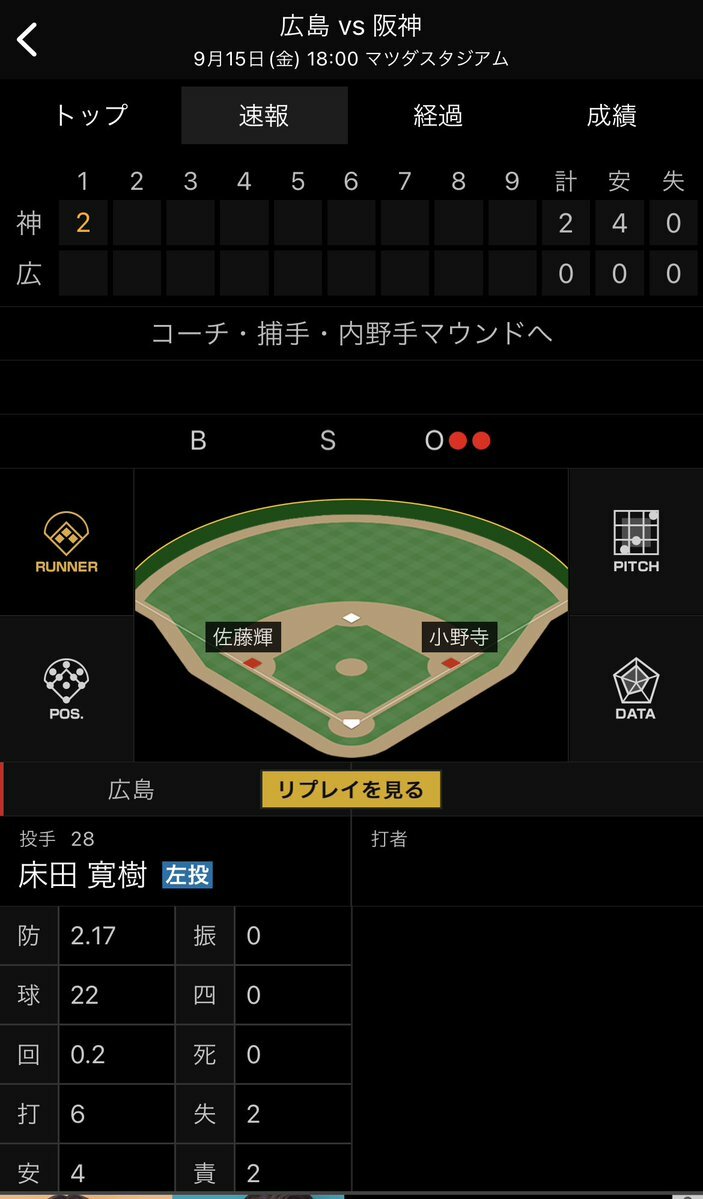Open the PITCH chart view
Image resolution: width=703 pixels, height=1199 pixels.
coord(636,543)
